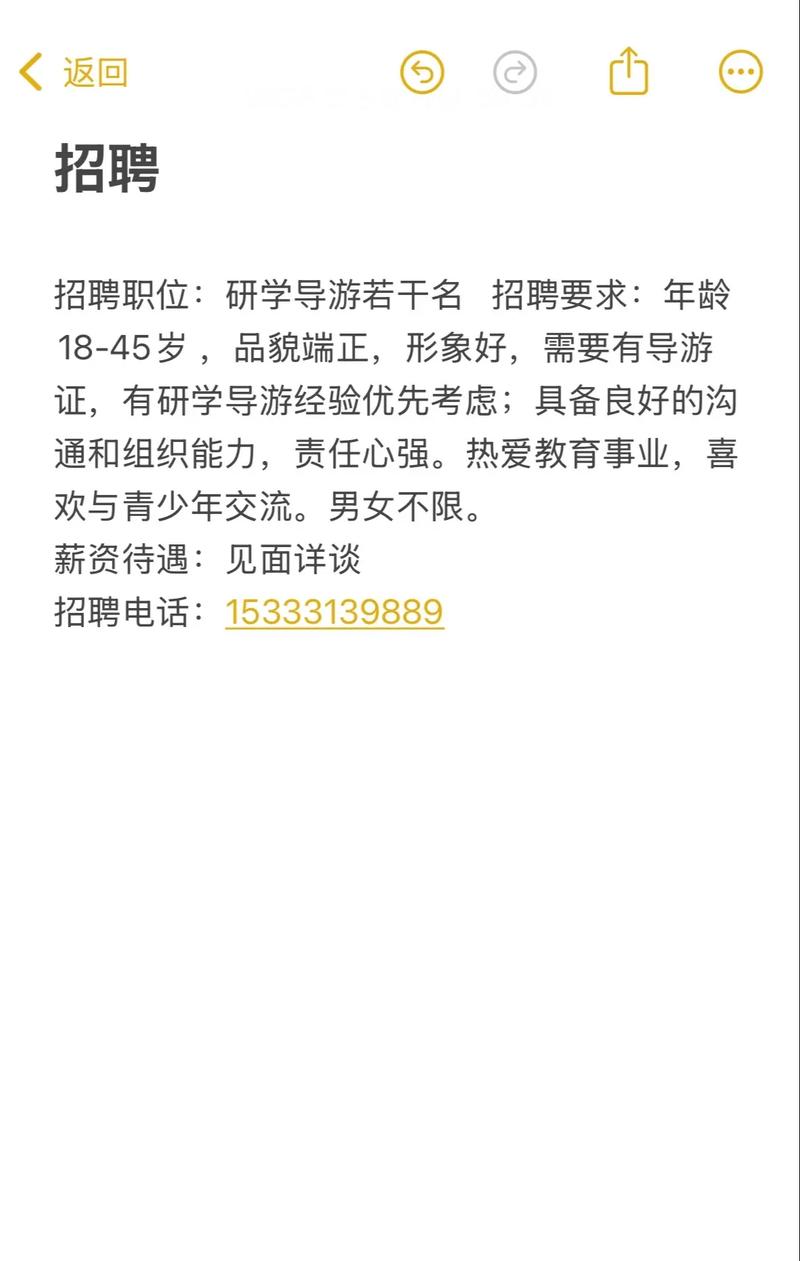800x1261 pixels.
Task: Tap the 薪资待遇：见面详谈 line
Action: (210, 561)
